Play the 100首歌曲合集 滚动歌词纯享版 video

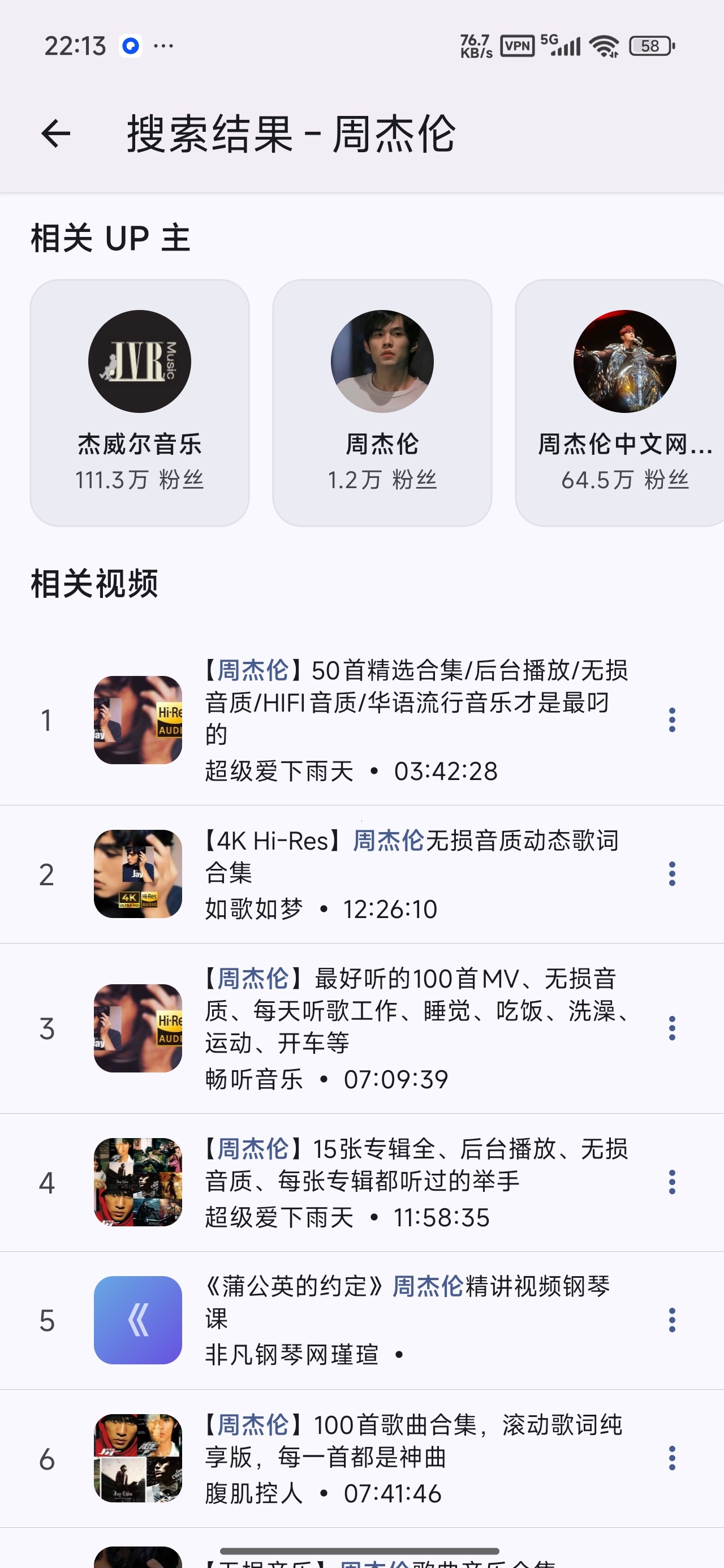[361, 1458]
